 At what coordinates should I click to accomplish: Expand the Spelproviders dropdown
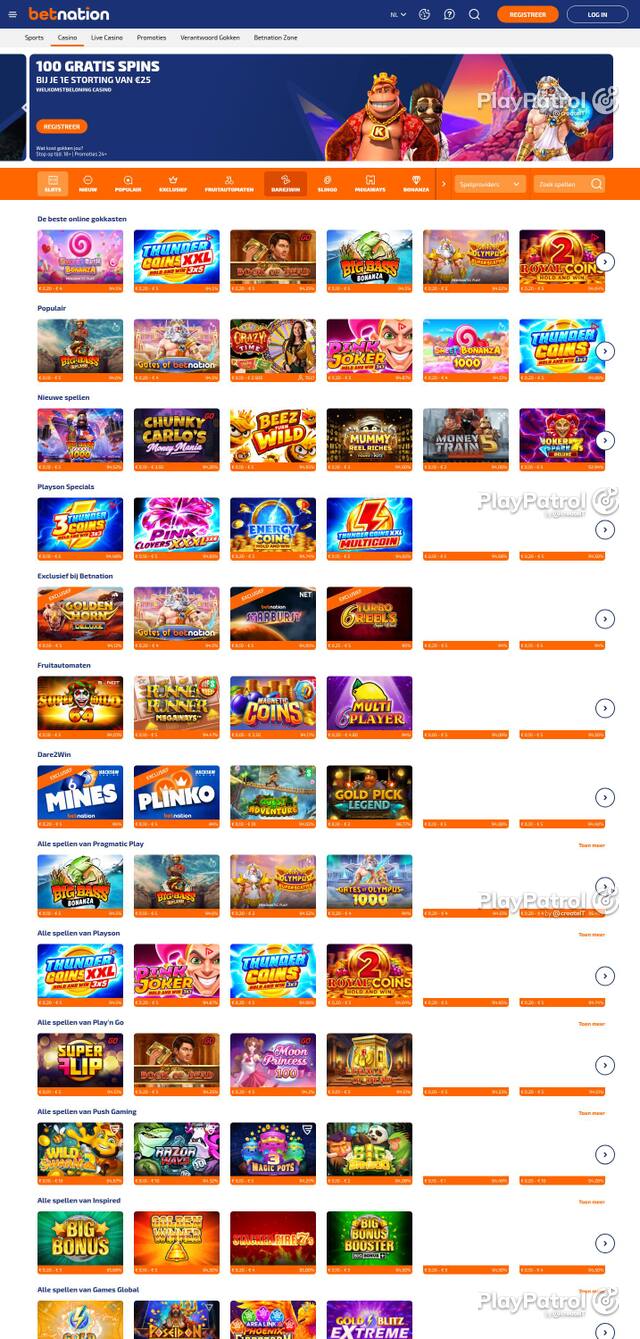(489, 184)
